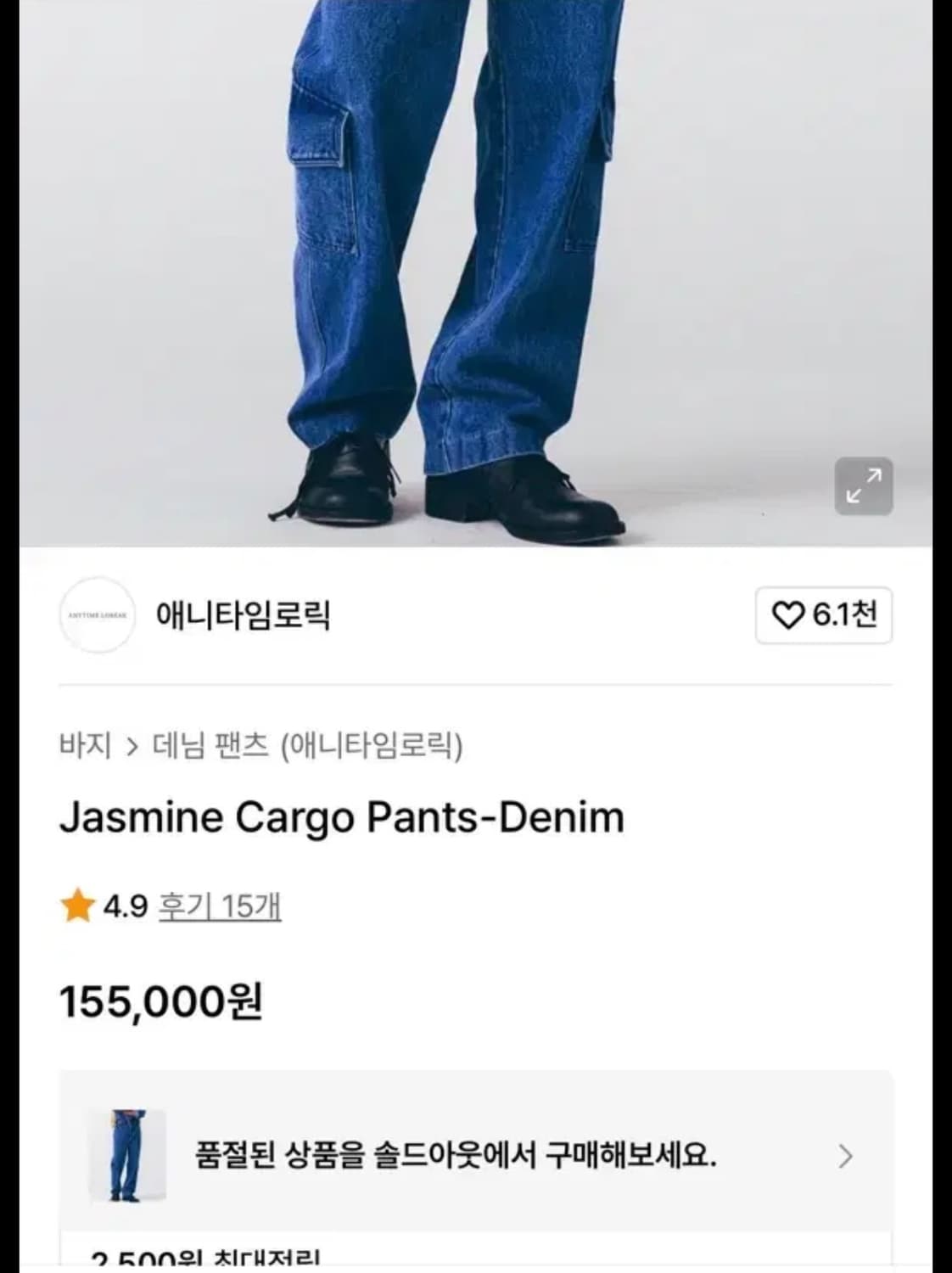
Task: Toggle the fullscreen view of the photo
Action: 863,485
